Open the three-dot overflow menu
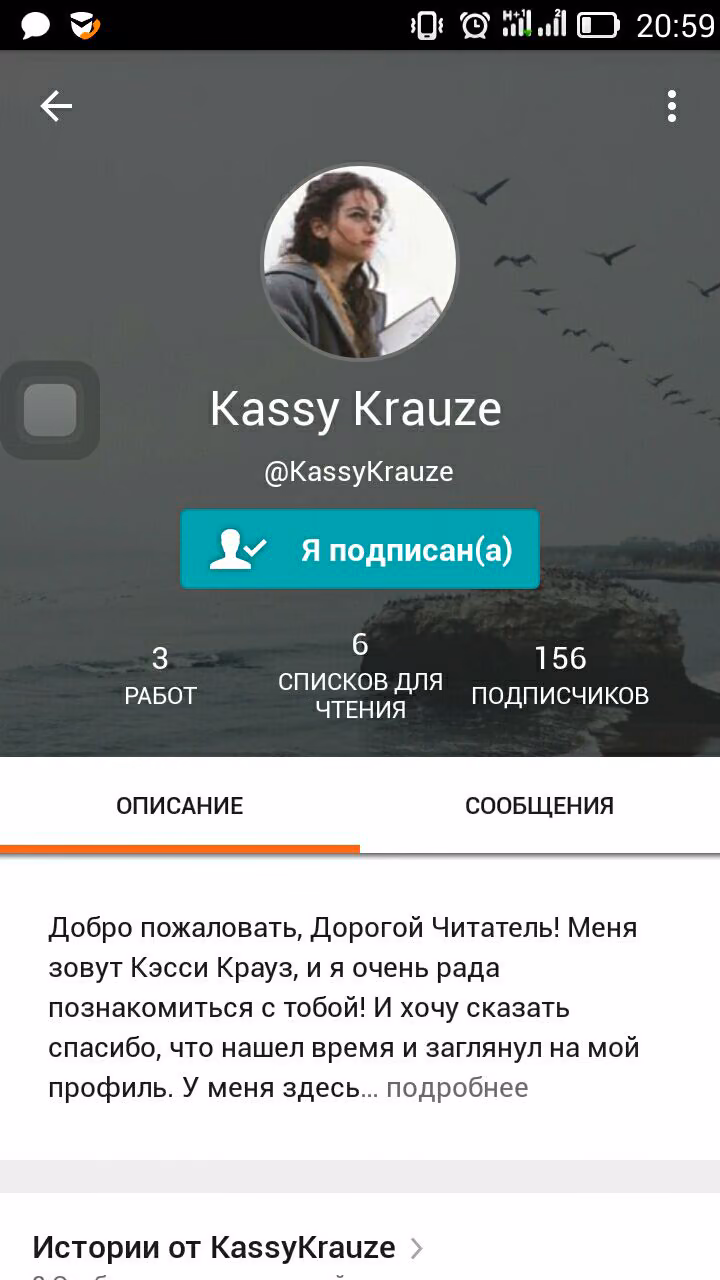720x1280 pixels. tap(672, 106)
